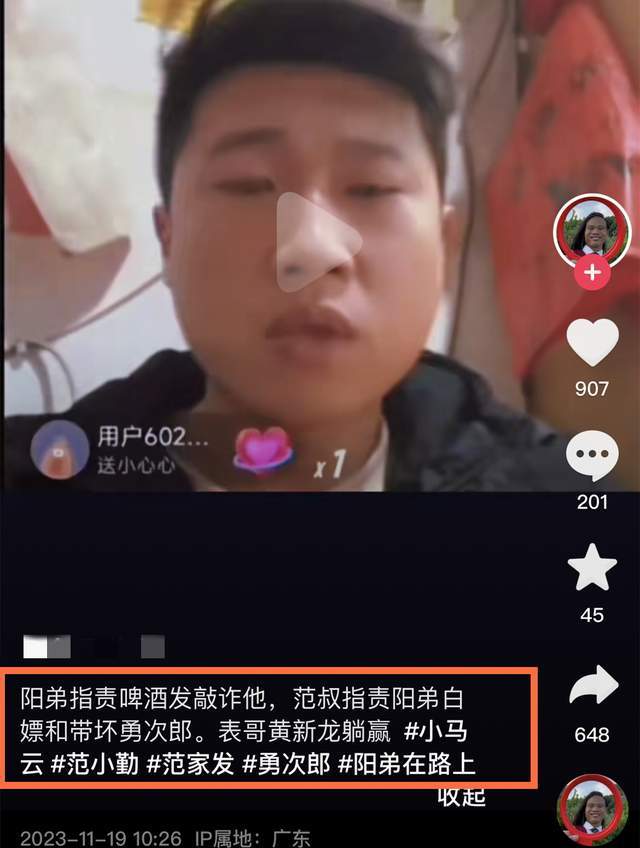Screen dimensions: 640x848
Task: Add this video to favorites with the star
Action: point(592,570)
